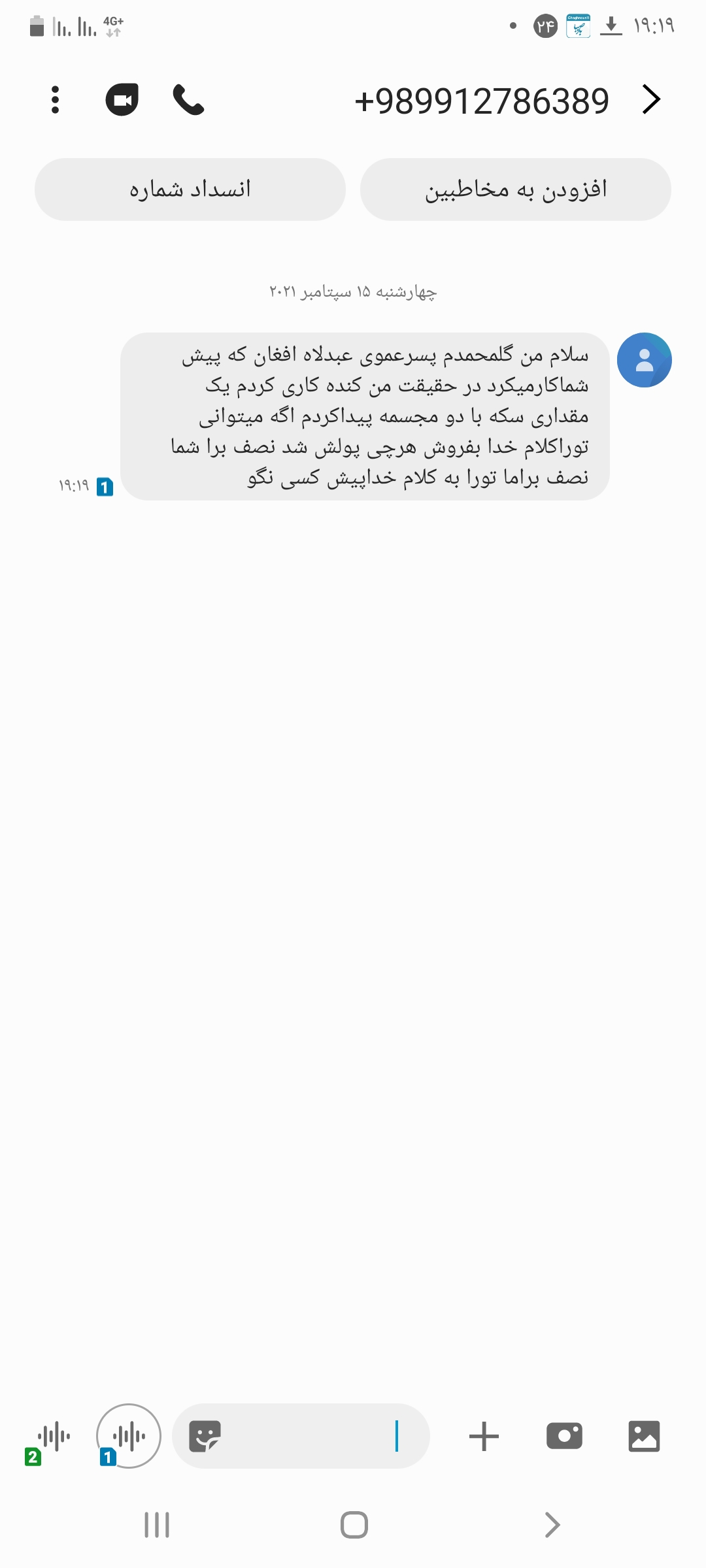
Task: Call +989912786389 with the phone icon
Action: [188, 100]
